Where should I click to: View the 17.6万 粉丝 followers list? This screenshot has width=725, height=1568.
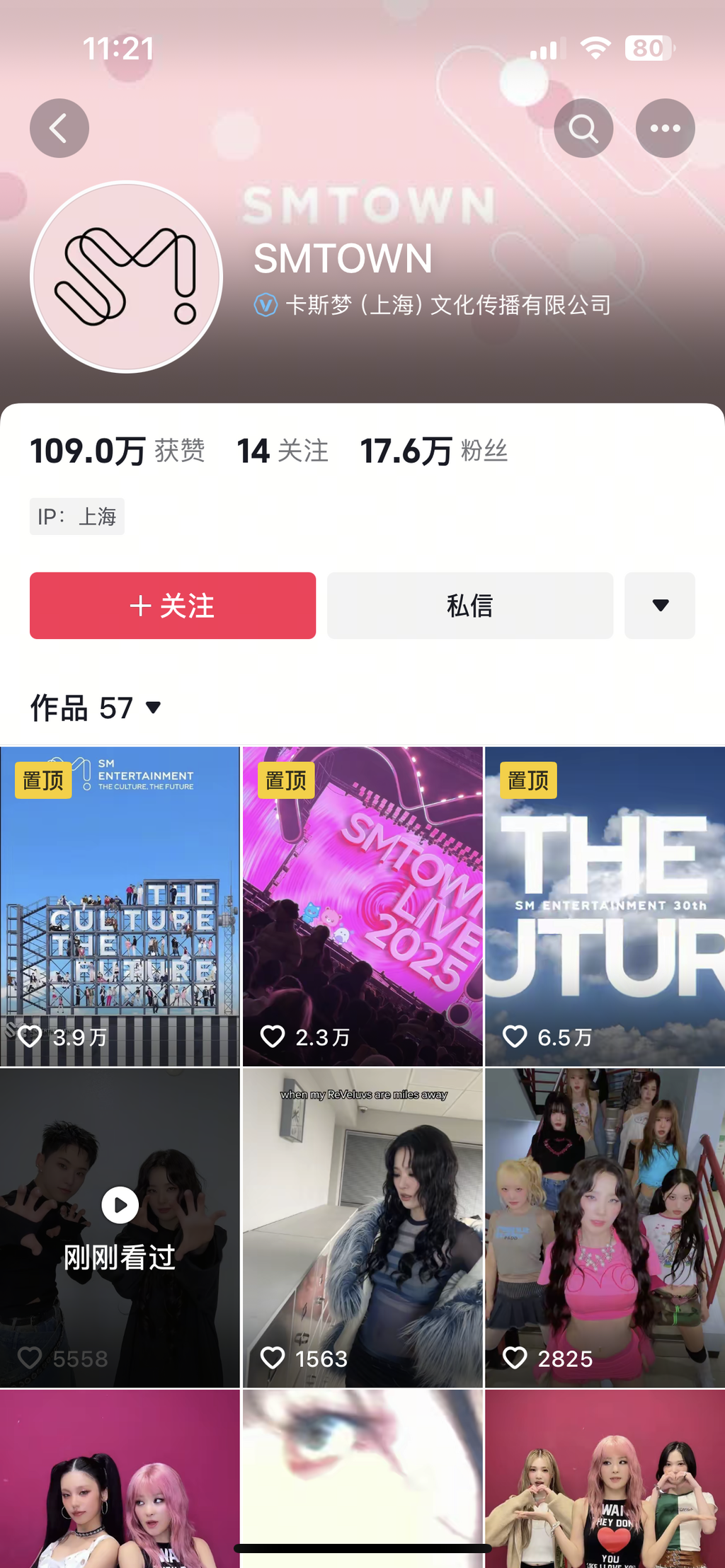[x=433, y=451]
